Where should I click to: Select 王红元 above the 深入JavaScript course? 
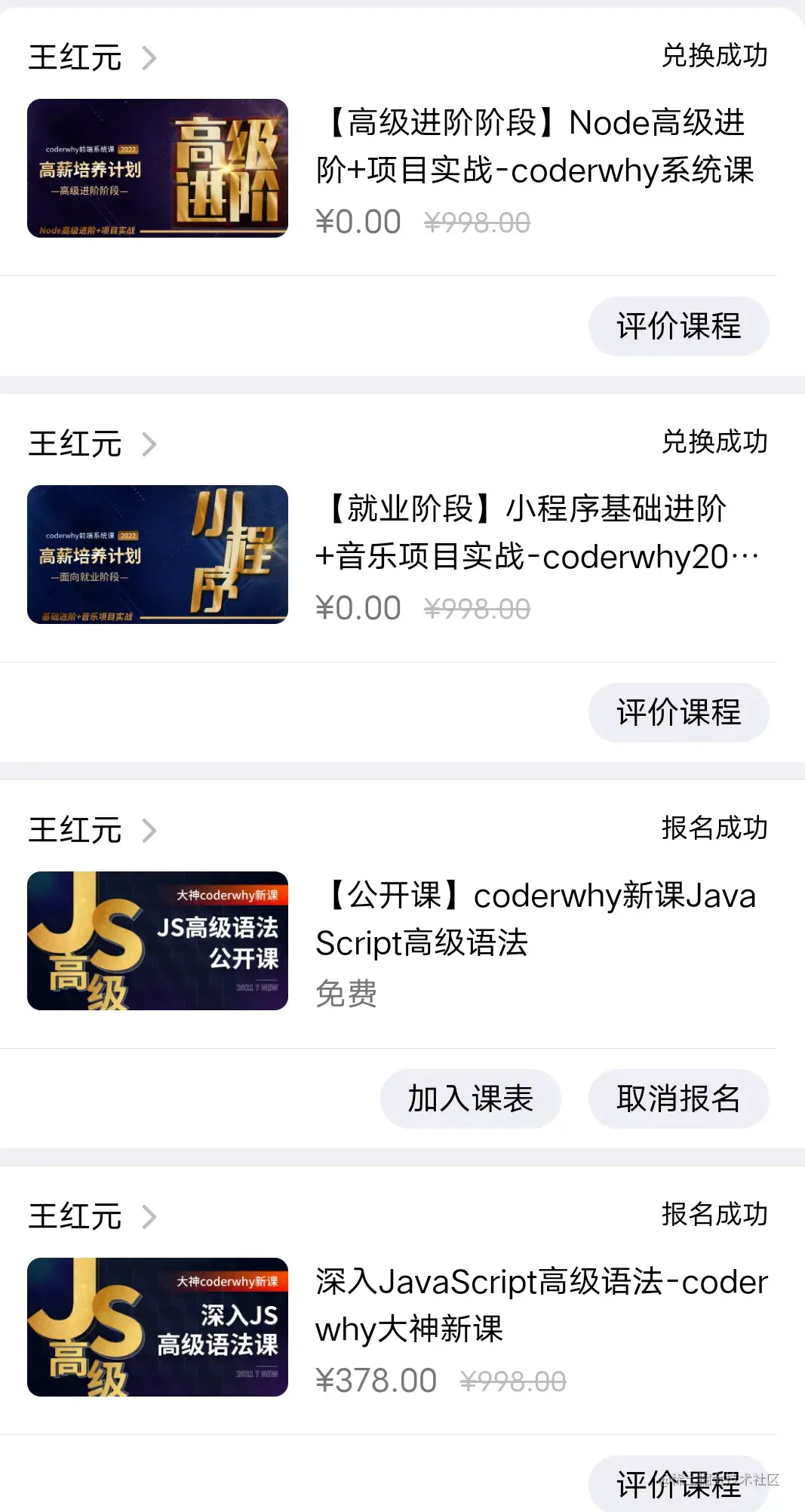92,1217
